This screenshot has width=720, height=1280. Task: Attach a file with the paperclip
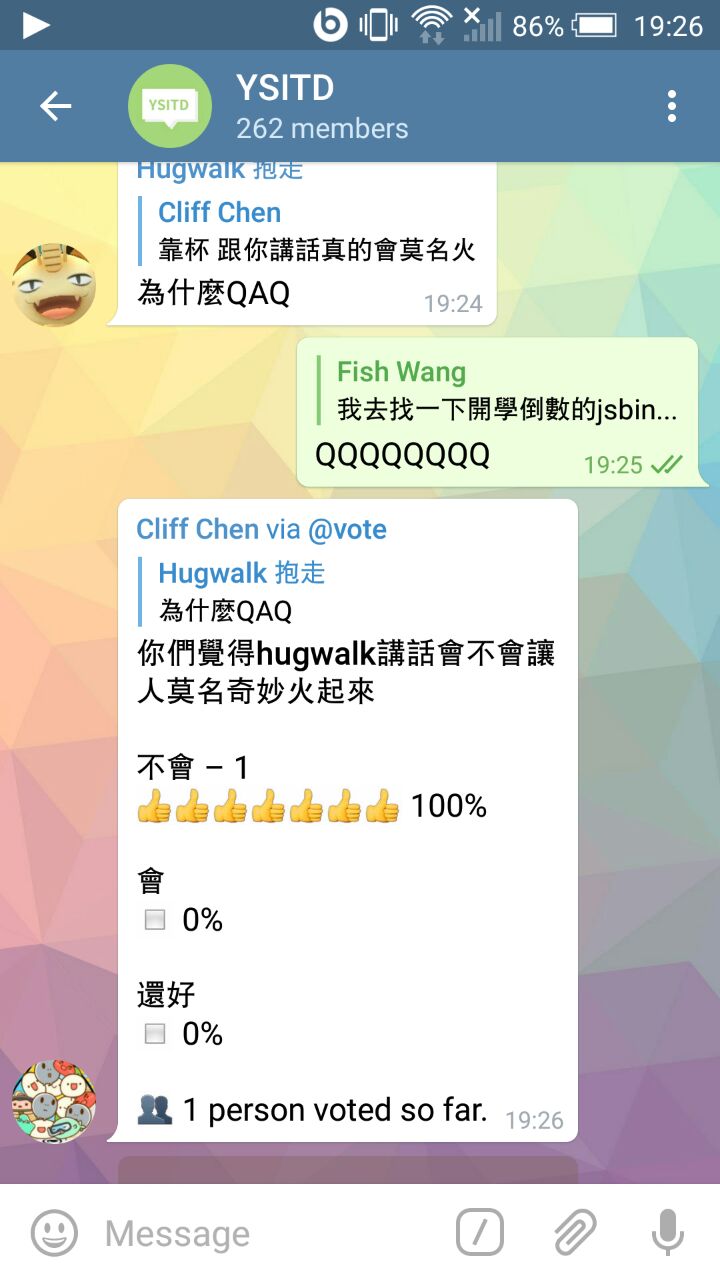click(x=575, y=1233)
